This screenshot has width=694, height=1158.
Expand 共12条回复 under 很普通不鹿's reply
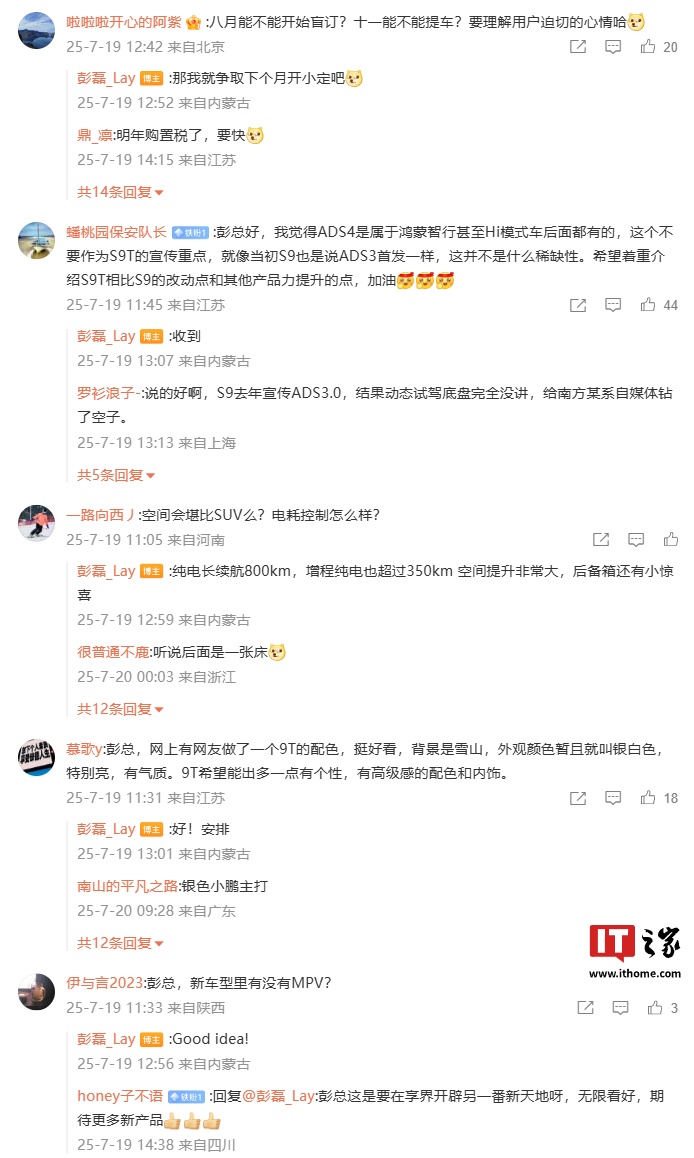click(120, 709)
